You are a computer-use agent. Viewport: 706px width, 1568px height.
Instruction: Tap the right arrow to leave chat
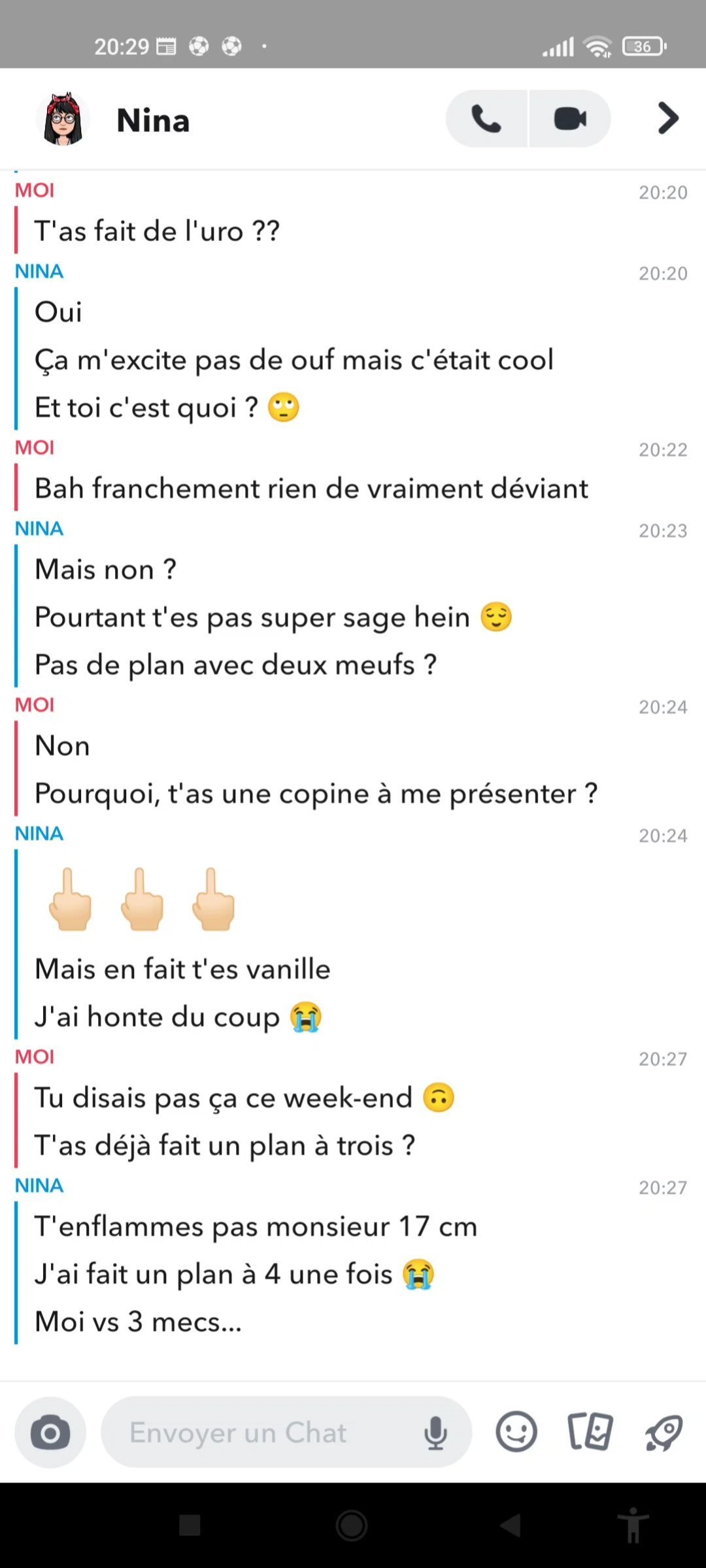click(668, 118)
